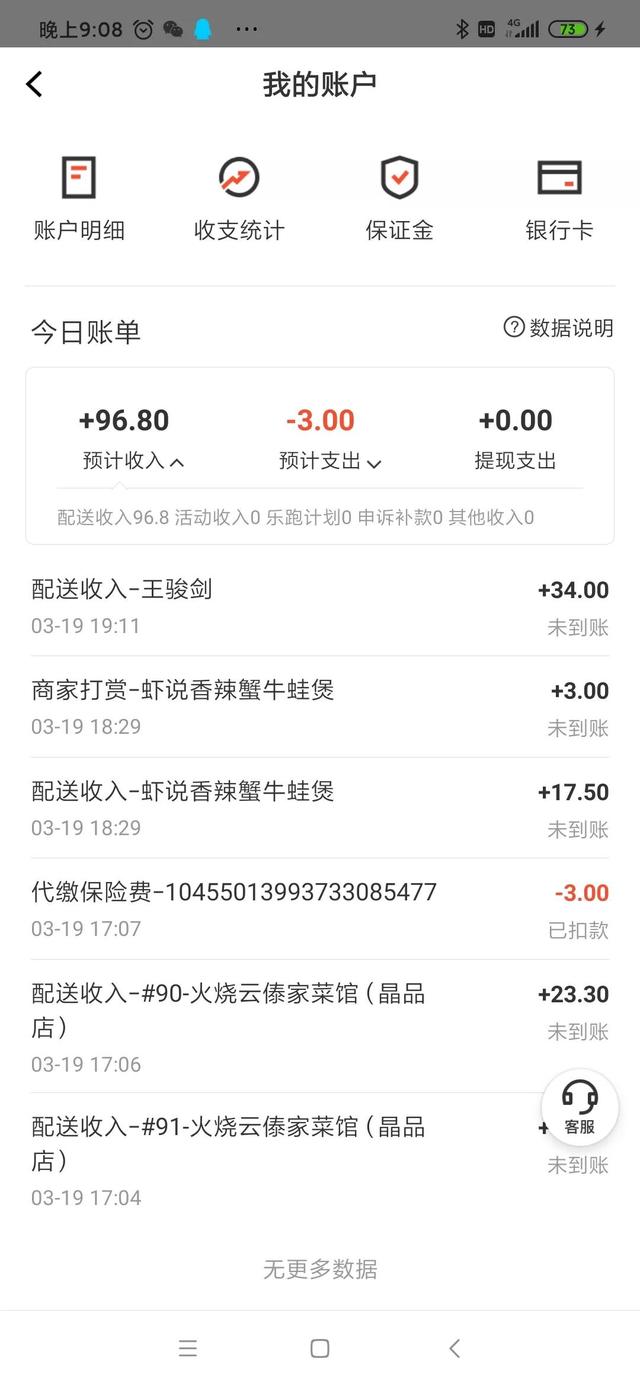Open 数据说明 data explanation
This screenshot has width=640, height=1387.
point(558,328)
